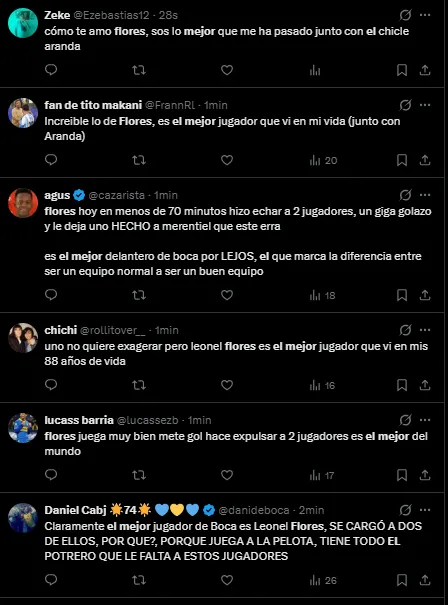Open Grok icon on lucass barria's tweet

coord(405,420)
